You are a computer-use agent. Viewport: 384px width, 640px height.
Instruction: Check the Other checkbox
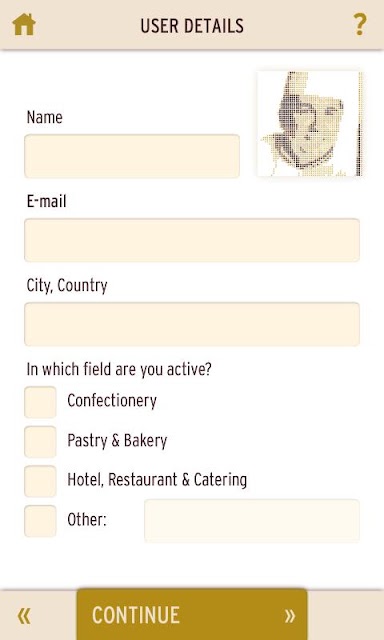click(x=40, y=521)
